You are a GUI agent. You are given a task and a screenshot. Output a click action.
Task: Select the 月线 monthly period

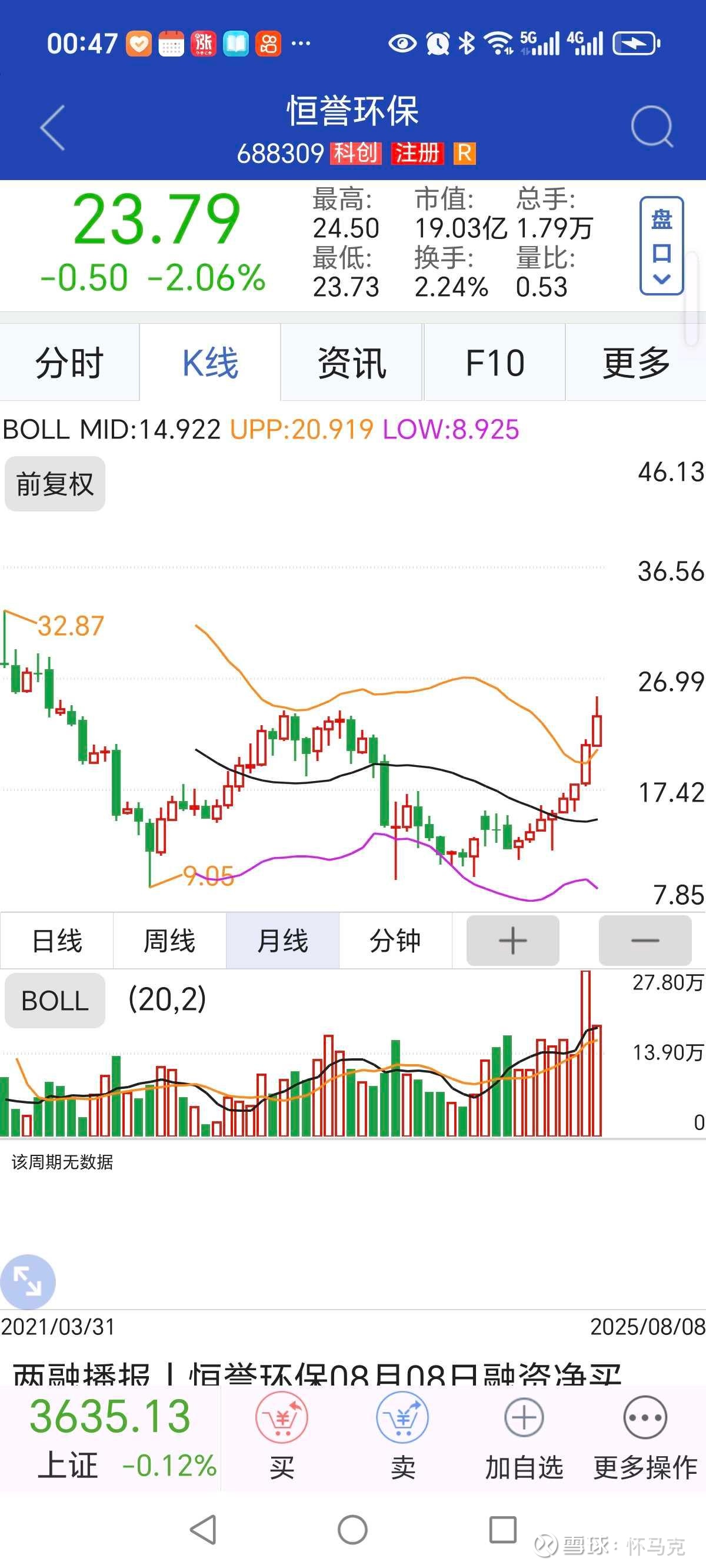[282, 941]
